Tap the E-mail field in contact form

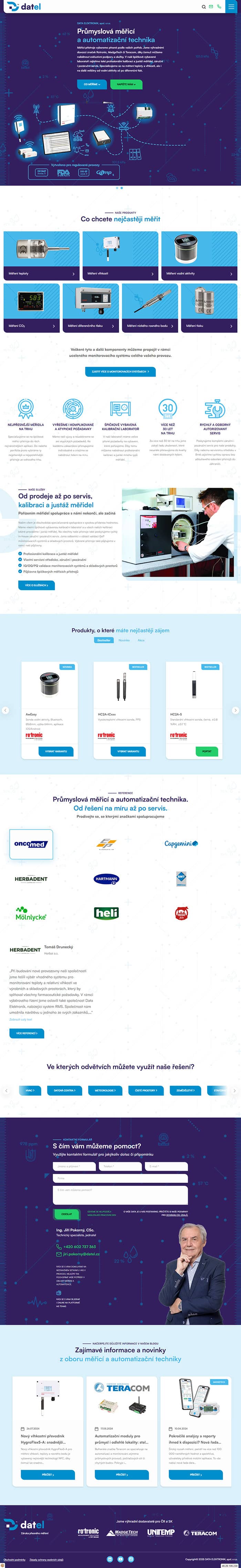[x=166, y=1166]
